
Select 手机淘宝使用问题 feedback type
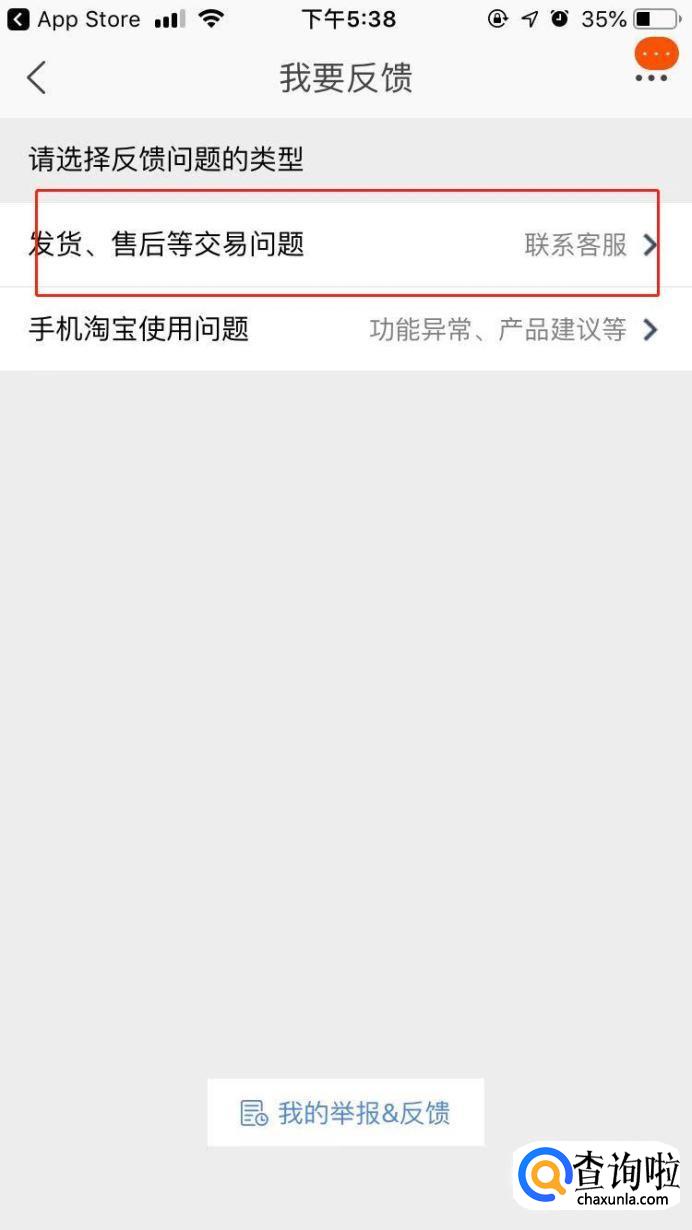click(x=346, y=329)
